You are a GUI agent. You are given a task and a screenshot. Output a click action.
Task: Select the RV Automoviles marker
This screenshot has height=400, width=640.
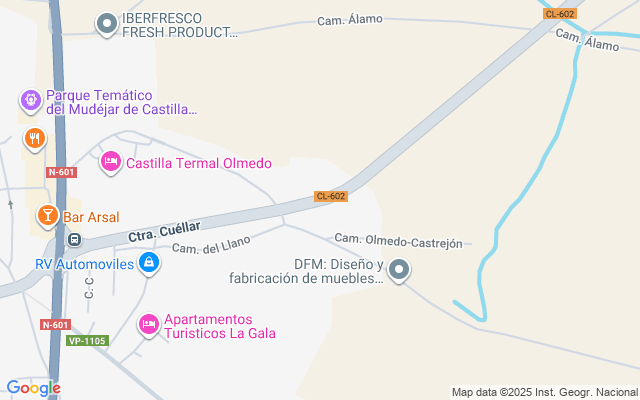click(149, 263)
